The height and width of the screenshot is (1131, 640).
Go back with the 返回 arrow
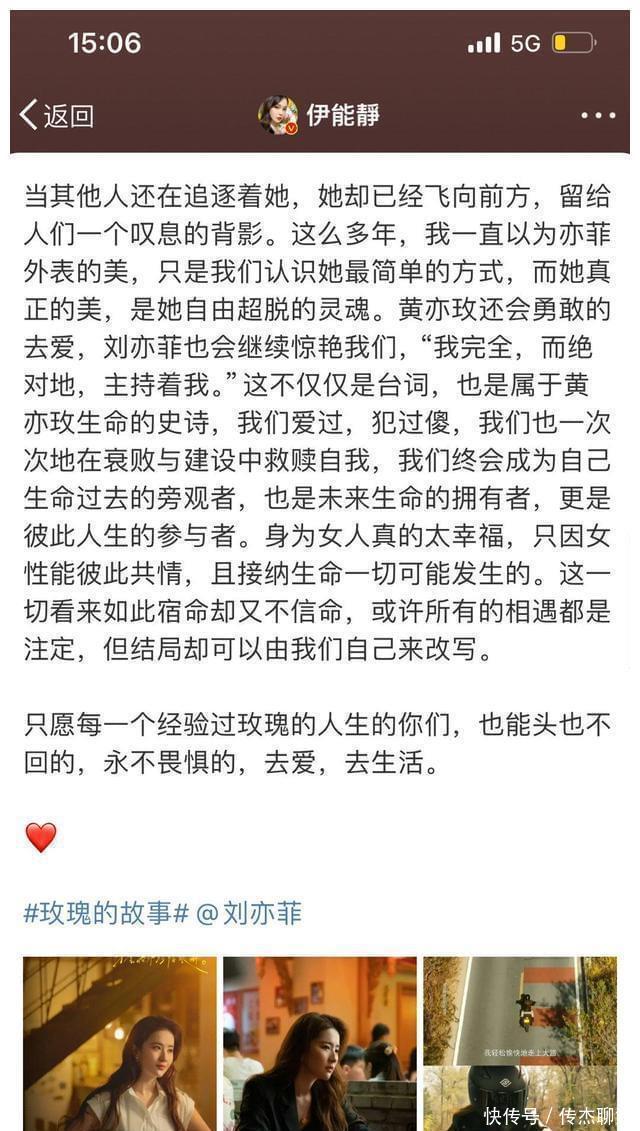56,115
